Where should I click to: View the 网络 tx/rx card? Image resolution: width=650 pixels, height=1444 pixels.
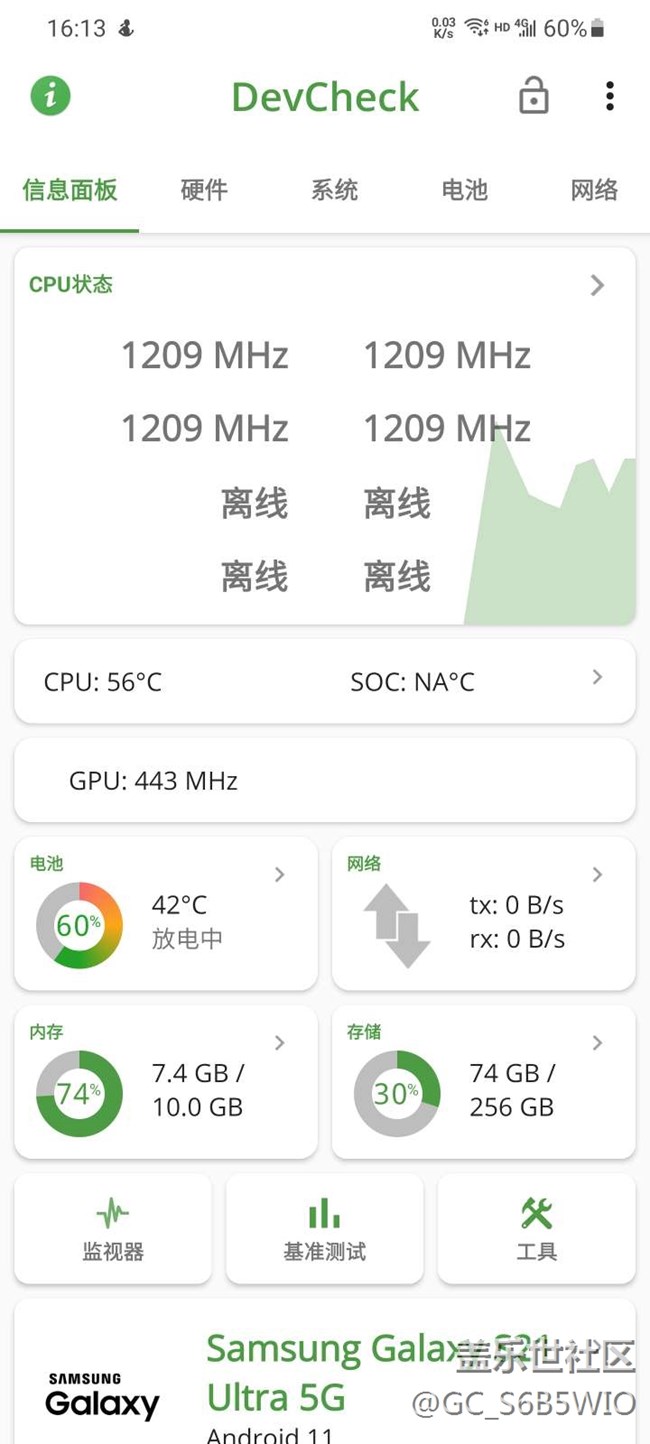[x=483, y=914]
